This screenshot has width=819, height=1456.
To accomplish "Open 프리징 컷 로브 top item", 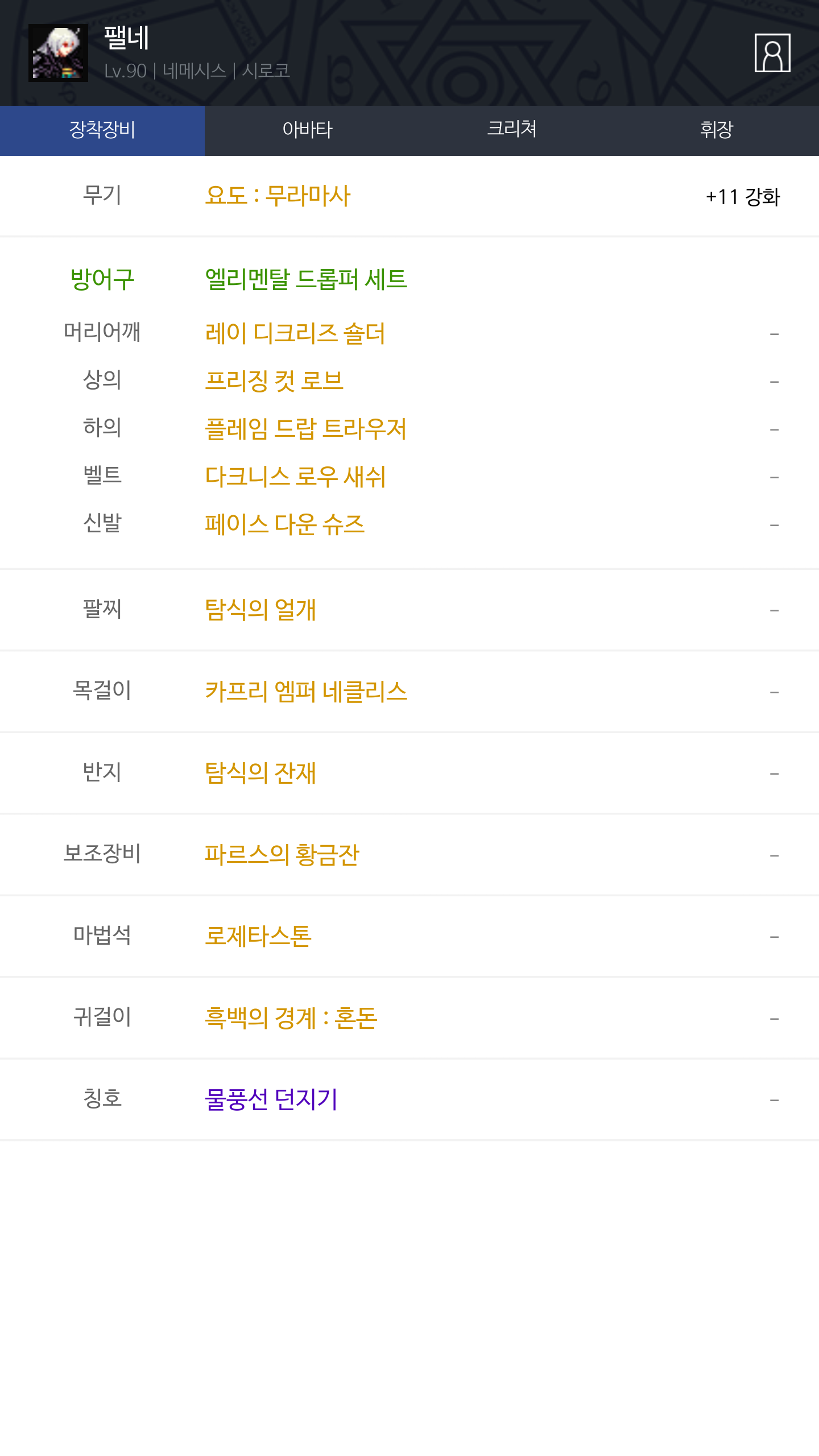I will [274, 381].
